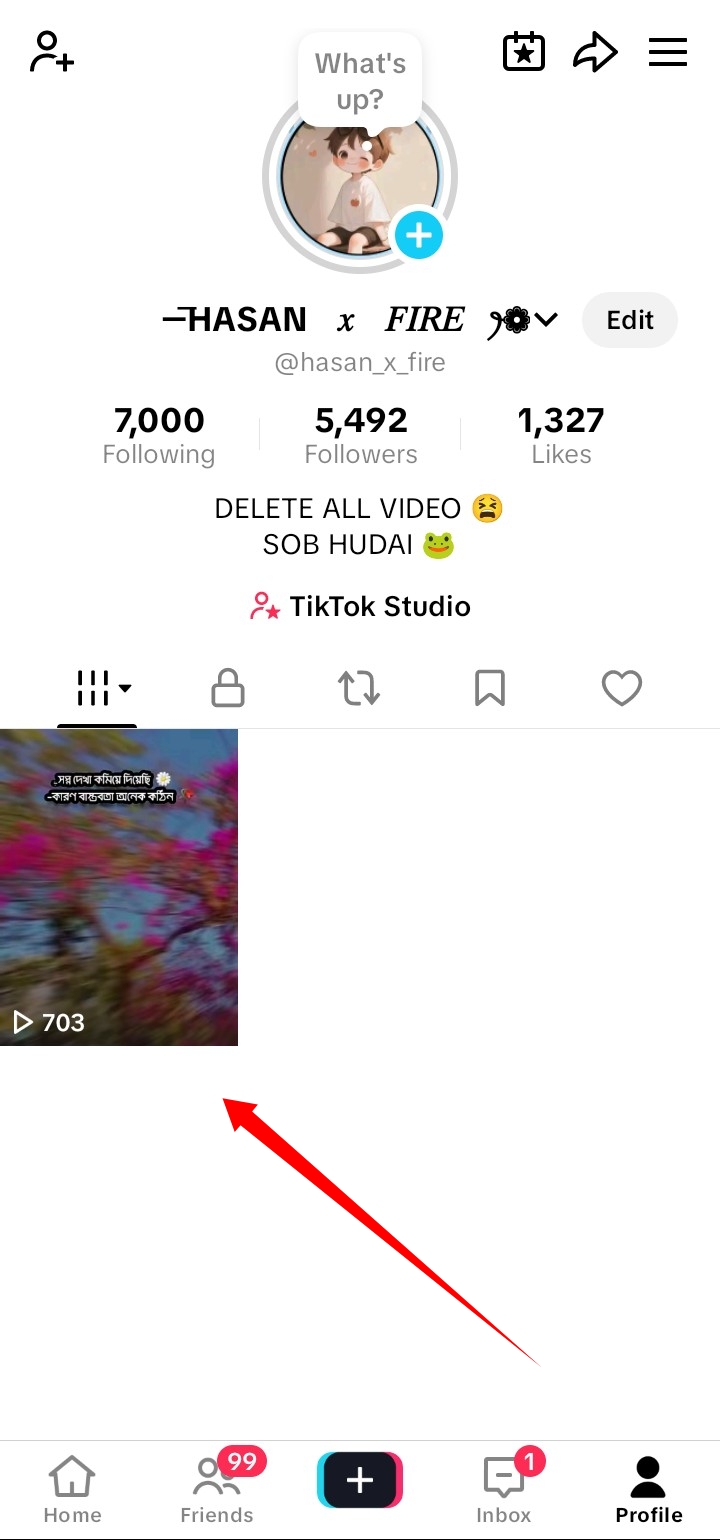Open the hamburger menu
The image size is (720, 1540).
click(668, 52)
